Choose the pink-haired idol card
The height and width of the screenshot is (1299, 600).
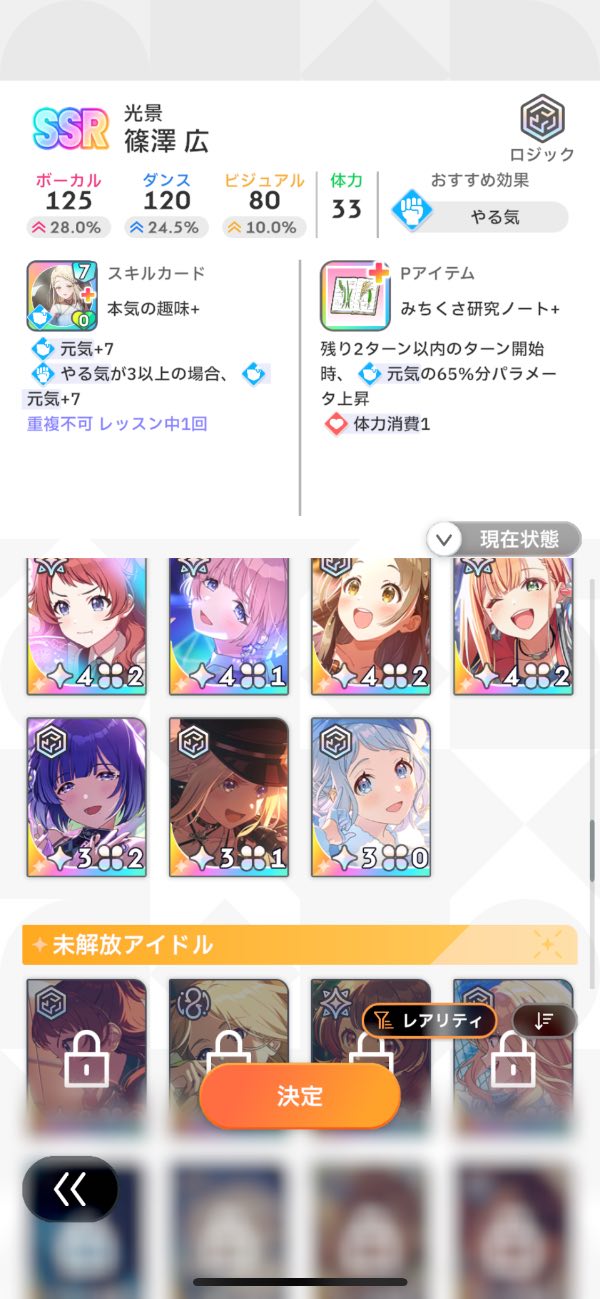[x=229, y=627]
